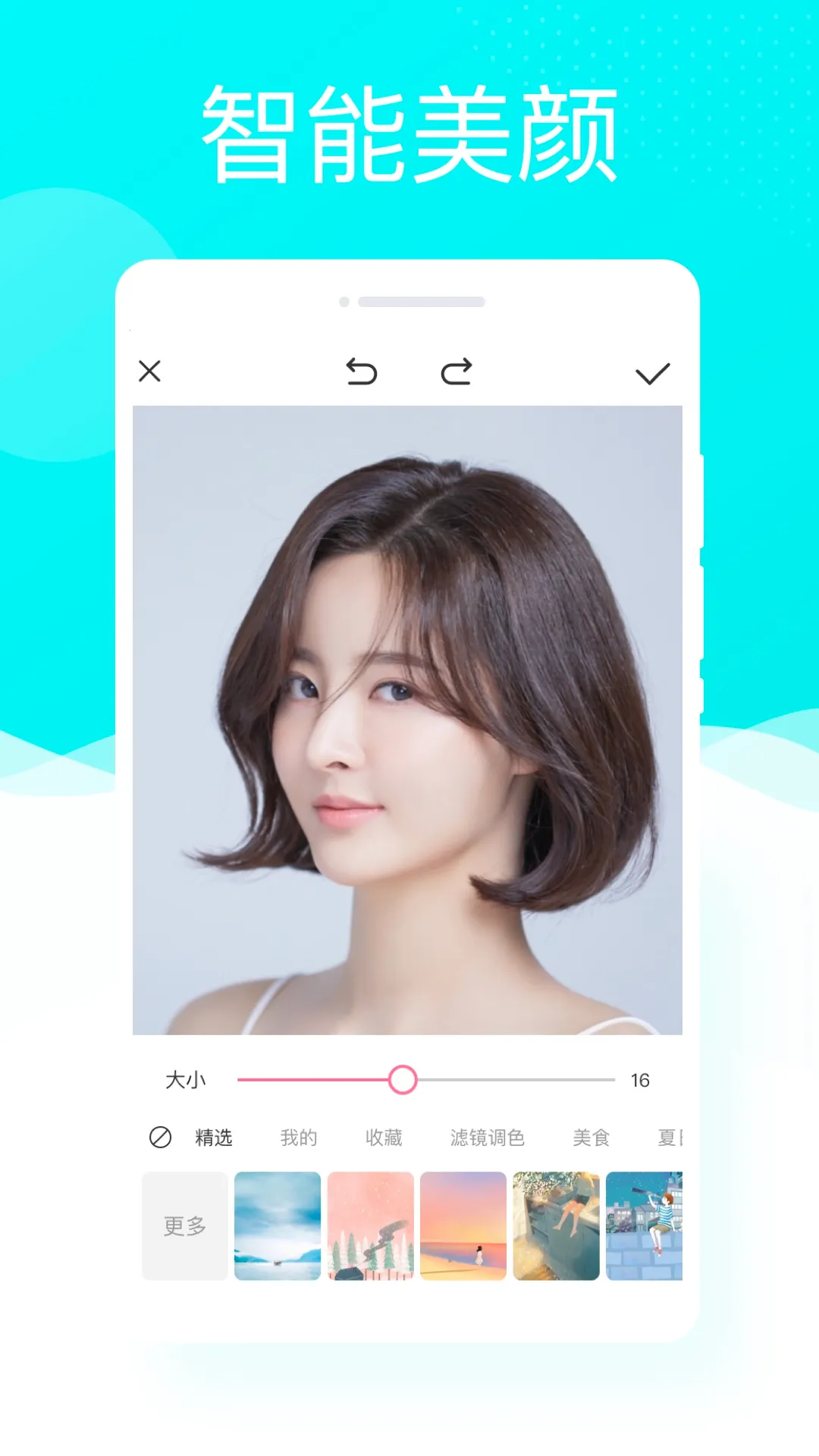Screen dimensions: 819x1456
Task: Open the 滤镜调色 category
Action: point(488,1137)
